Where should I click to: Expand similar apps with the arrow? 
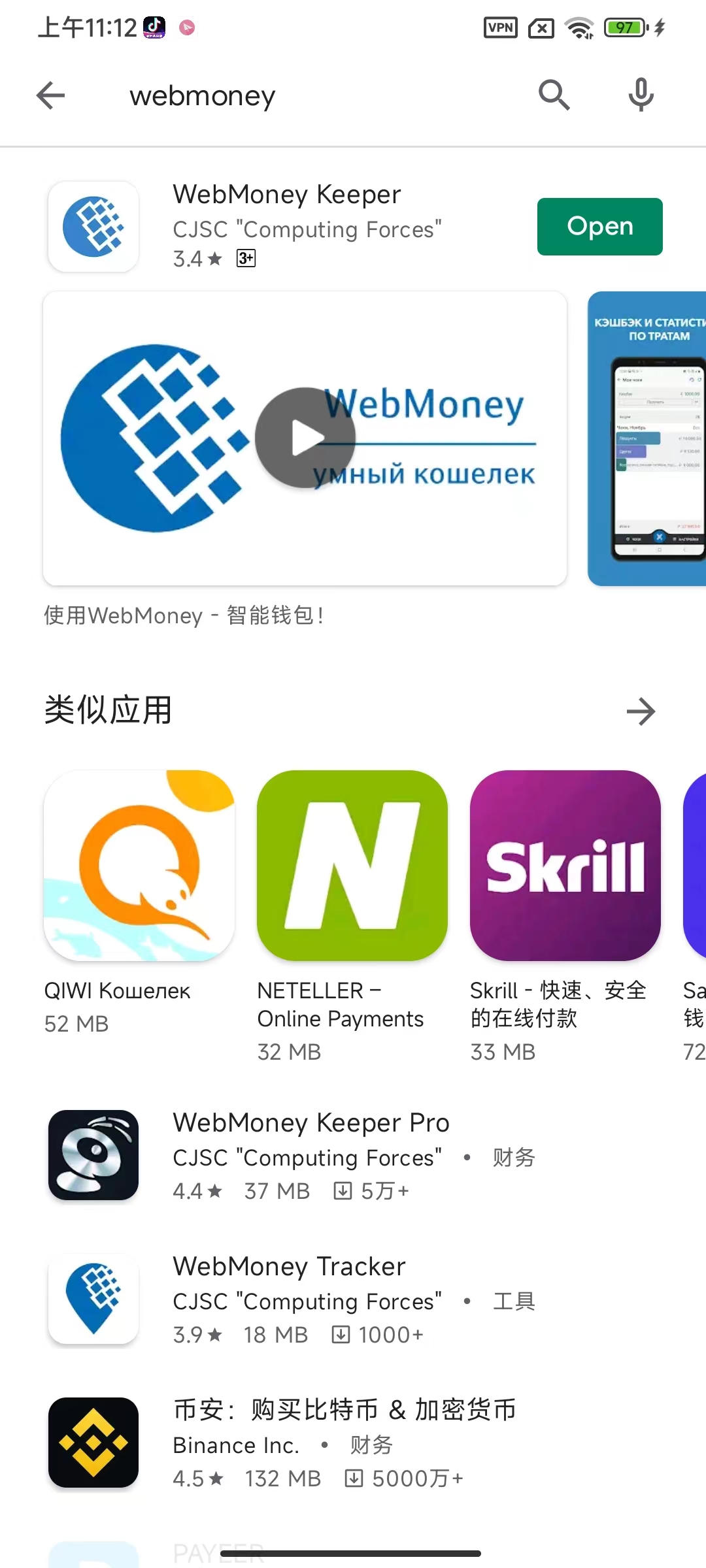pyautogui.click(x=641, y=711)
